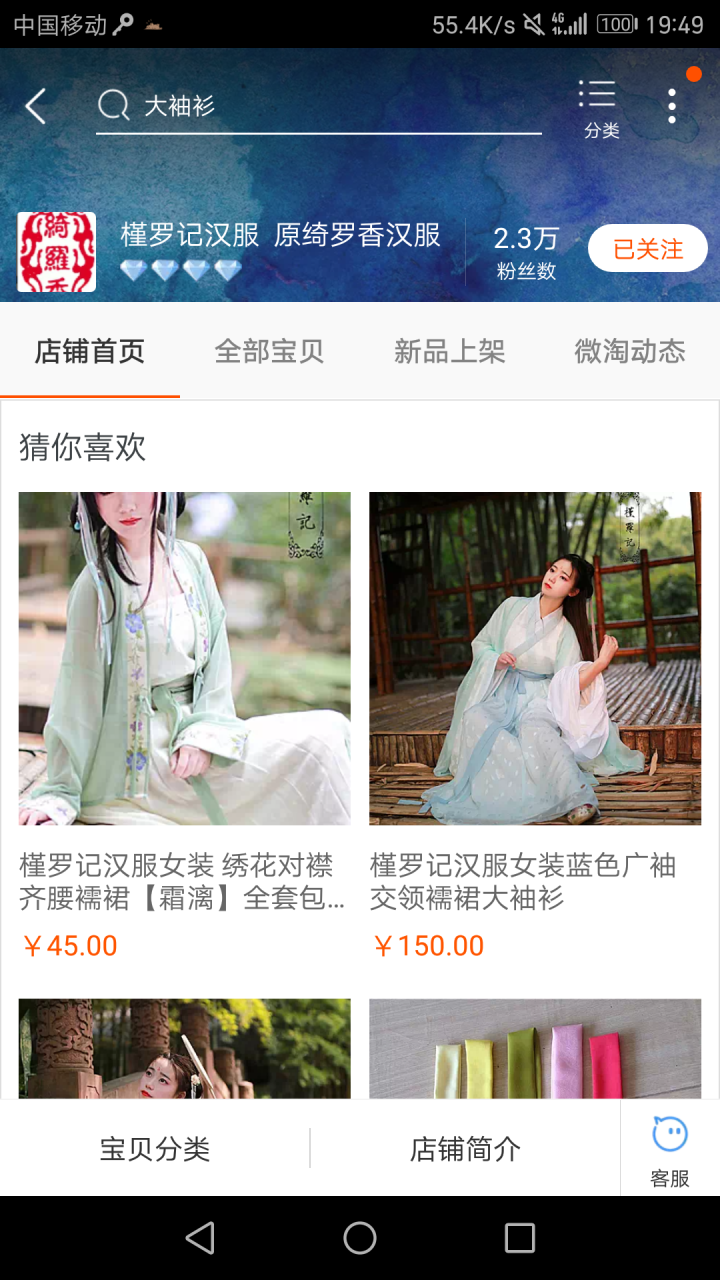Switch to the 全部宝贝 tab
720x1280 pixels.
pyautogui.click(x=269, y=351)
